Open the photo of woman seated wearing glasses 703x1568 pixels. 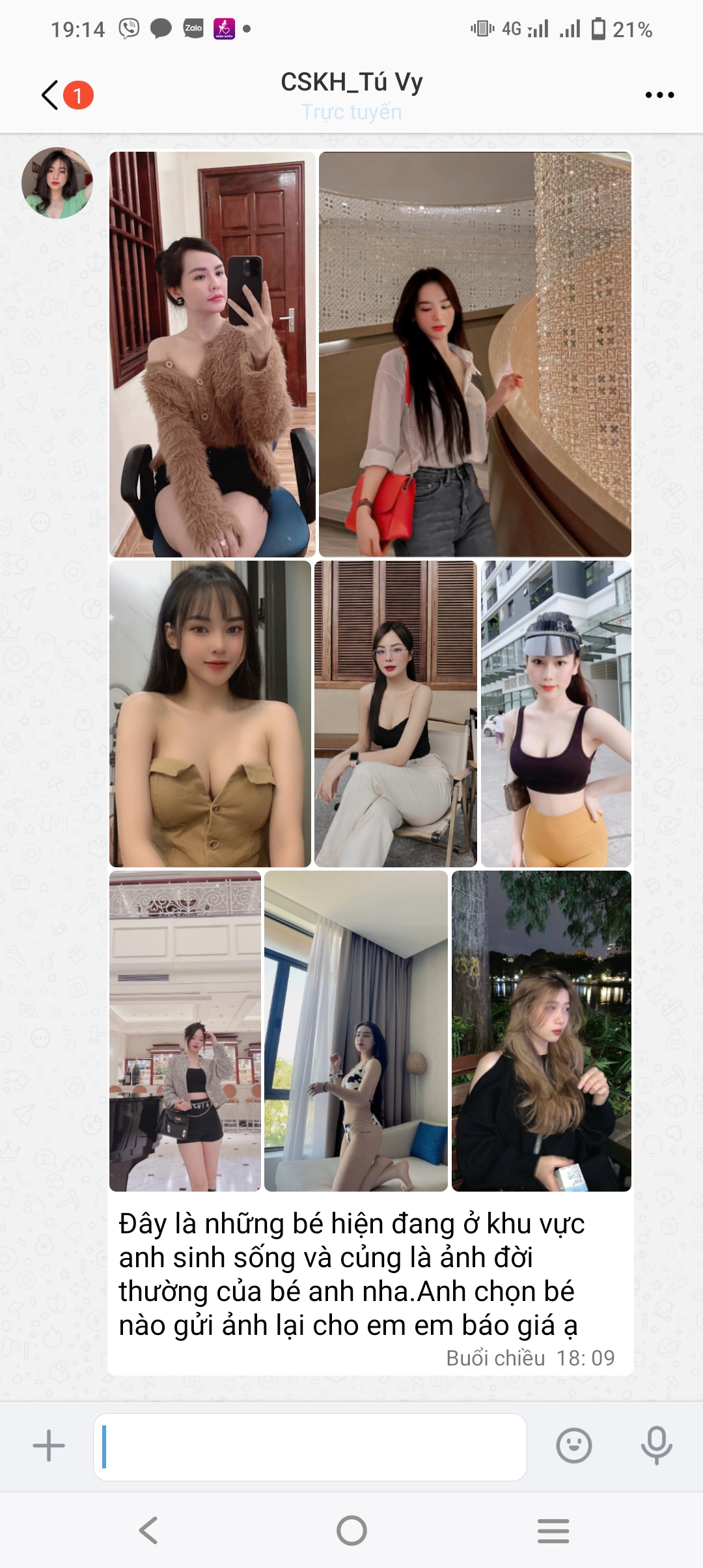tap(395, 714)
